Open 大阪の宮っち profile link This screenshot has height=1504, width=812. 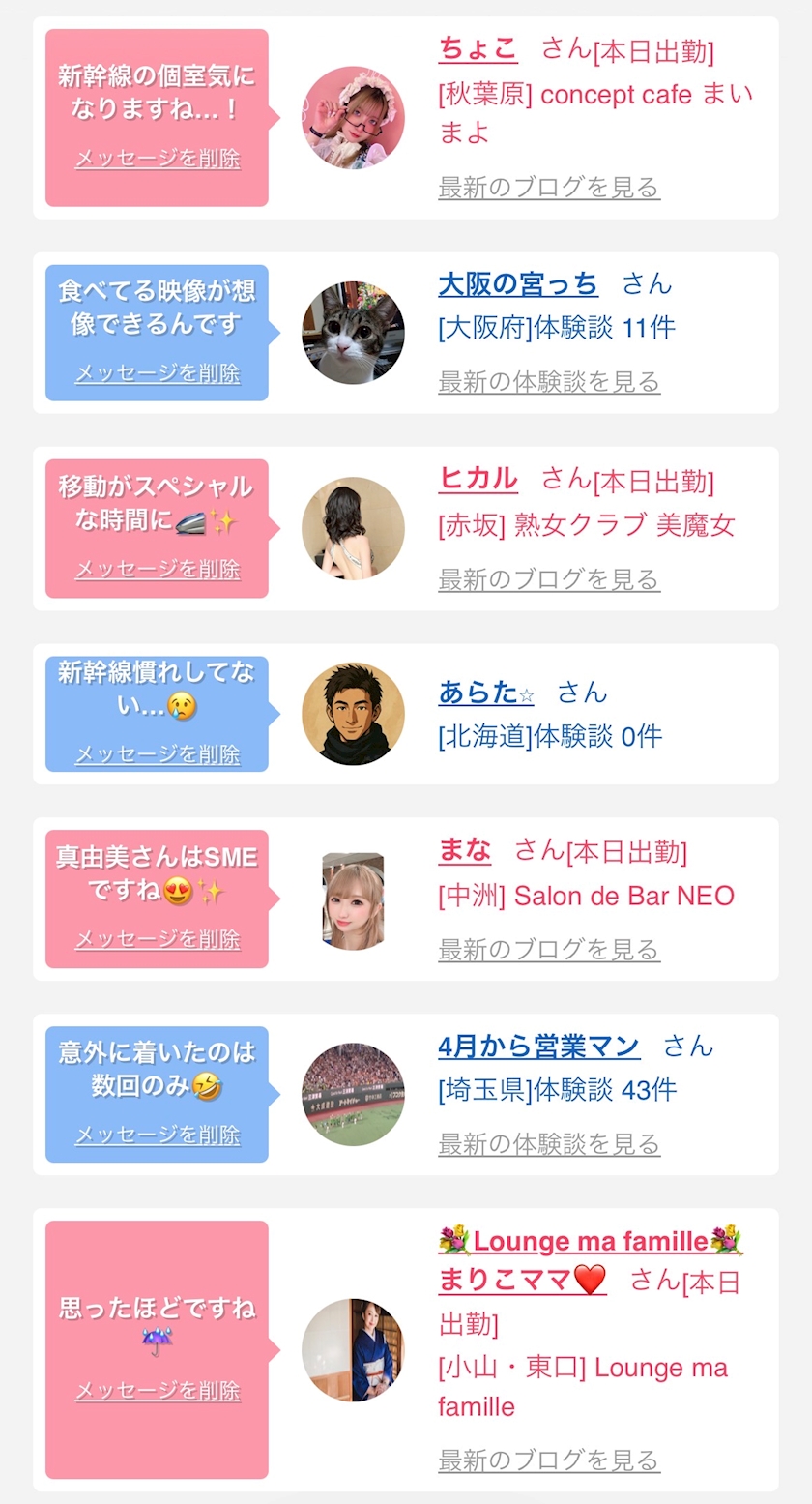pyautogui.click(x=518, y=284)
